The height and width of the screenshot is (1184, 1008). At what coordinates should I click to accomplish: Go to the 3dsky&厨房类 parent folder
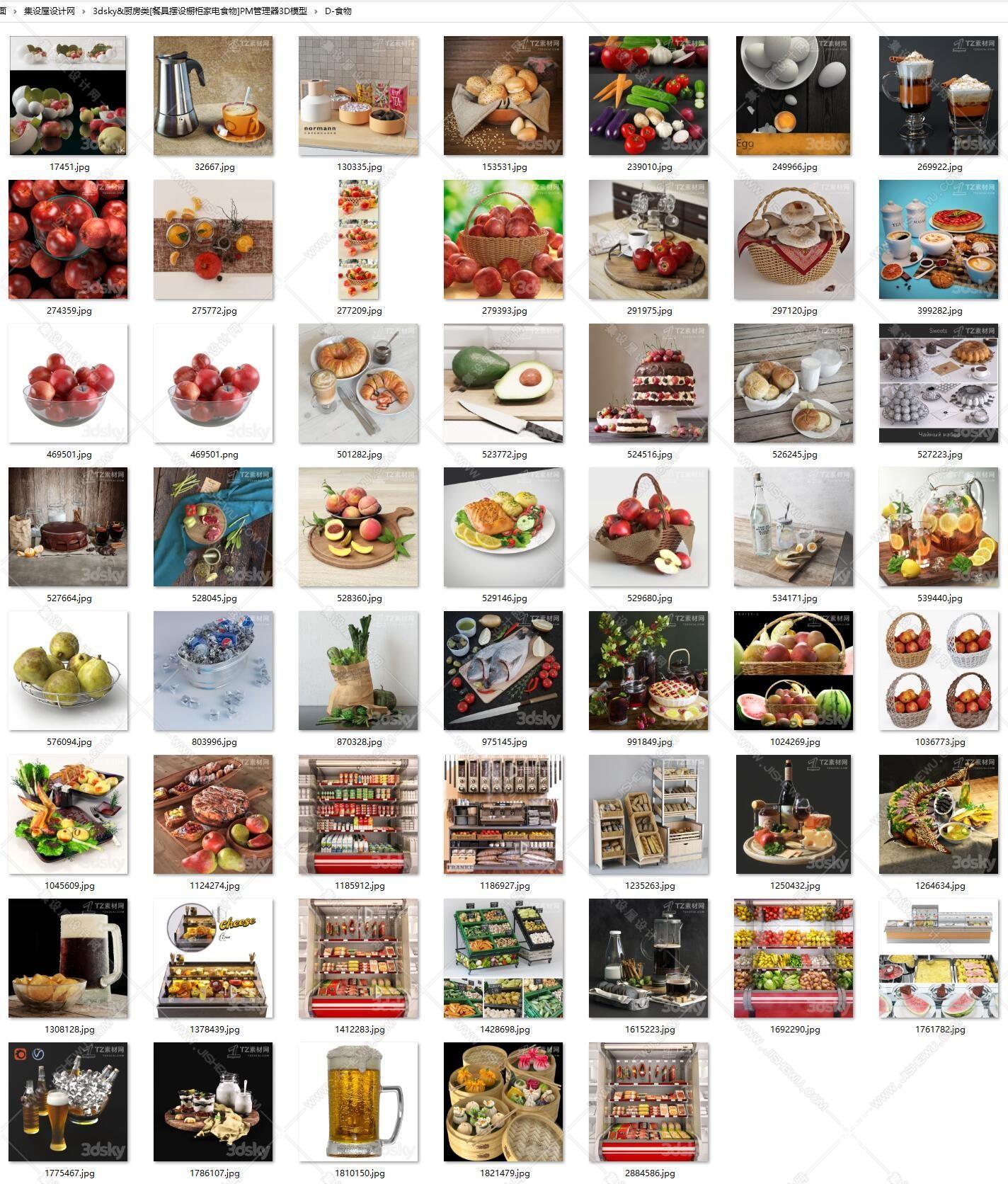[200, 11]
